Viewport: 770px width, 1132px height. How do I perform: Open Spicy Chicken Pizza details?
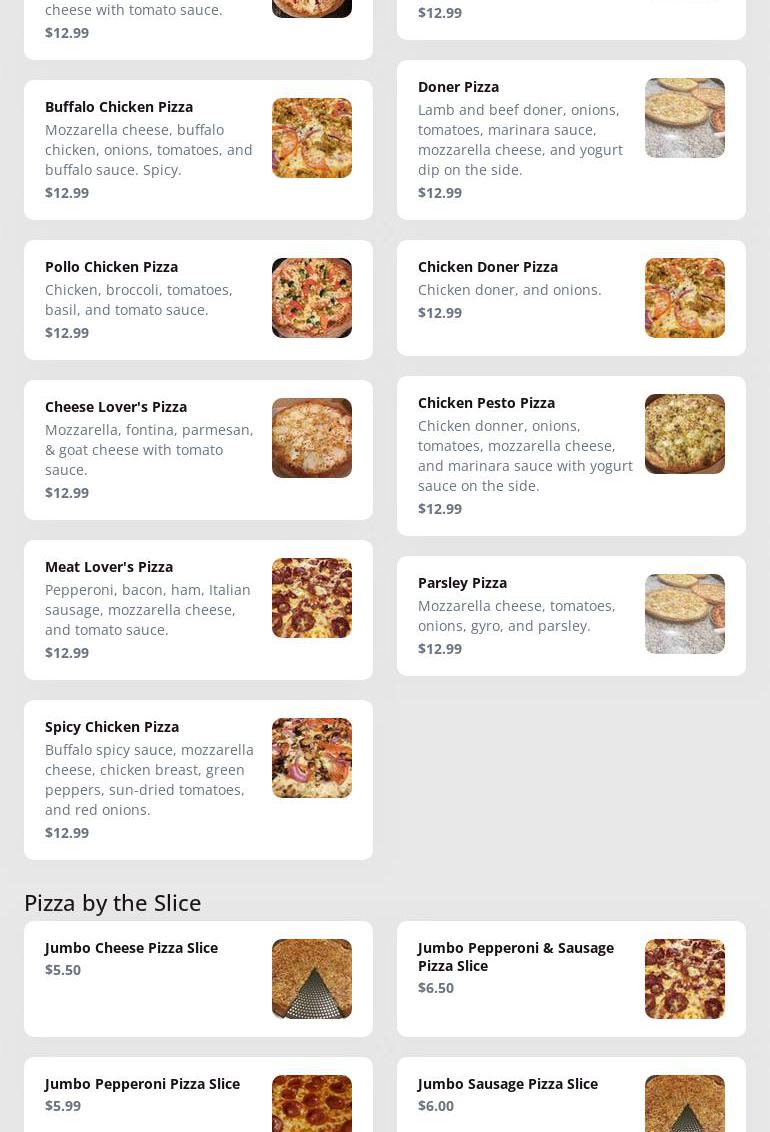(x=198, y=779)
